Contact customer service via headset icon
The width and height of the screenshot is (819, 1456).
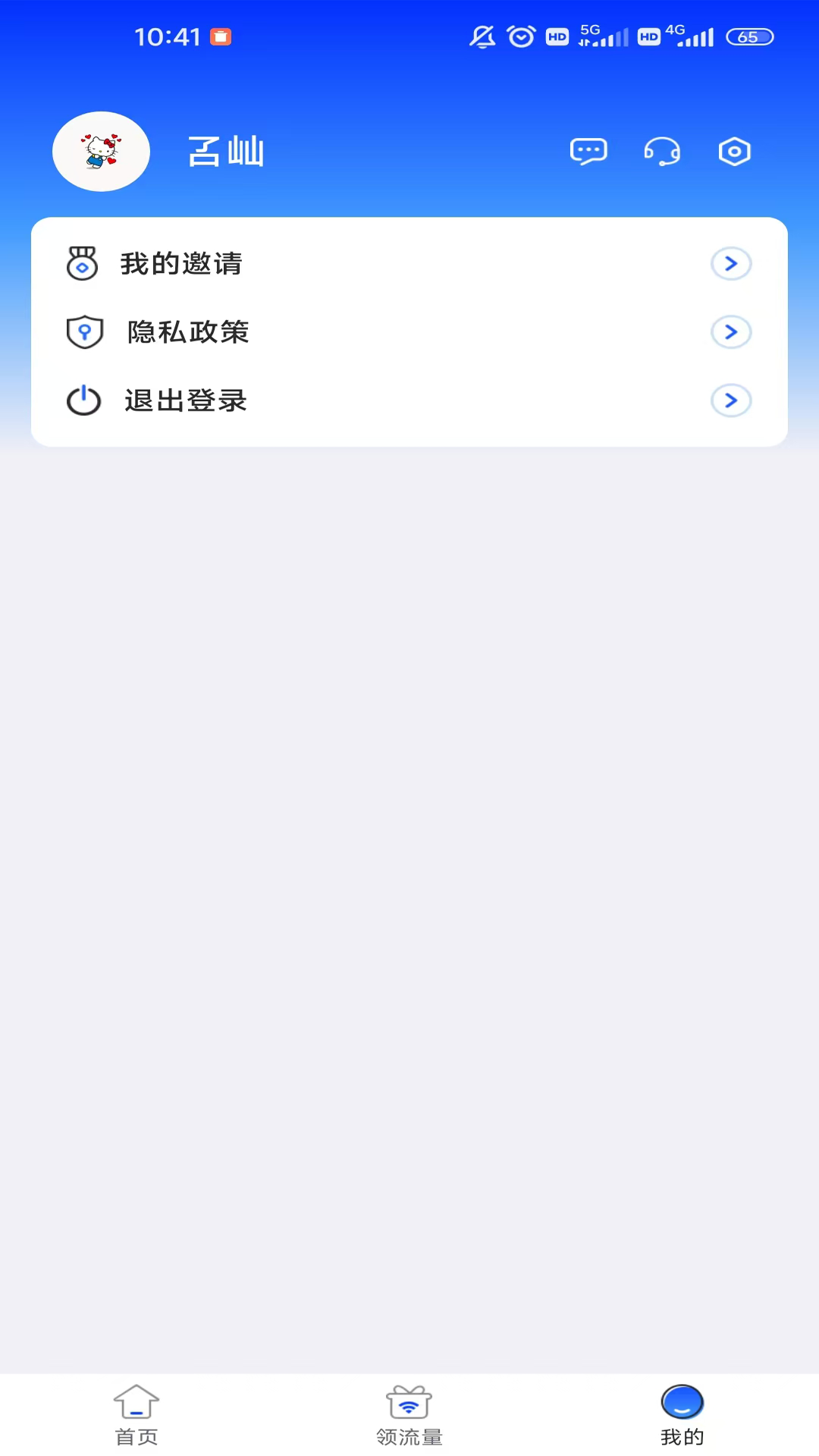[x=662, y=152]
